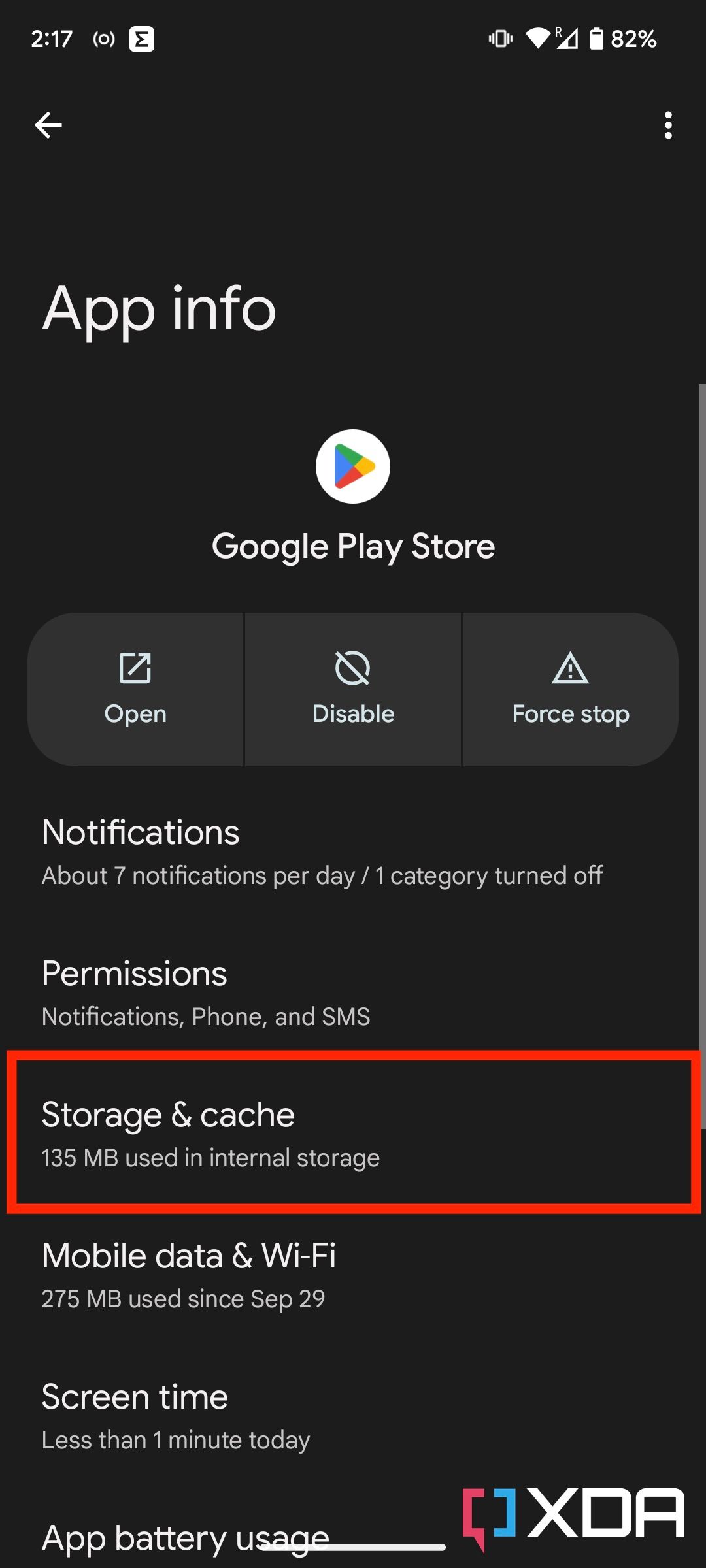Screen dimensions: 706x1568
Task: Force stop Google Play Store
Action: click(x=570, y=689)
